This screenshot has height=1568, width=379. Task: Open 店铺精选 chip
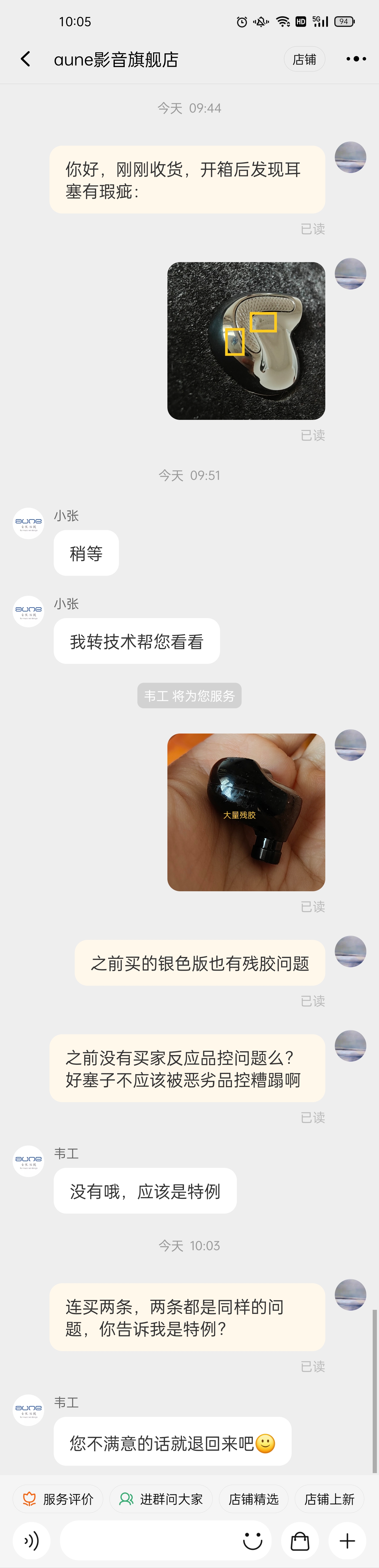tap(253, 1499)
